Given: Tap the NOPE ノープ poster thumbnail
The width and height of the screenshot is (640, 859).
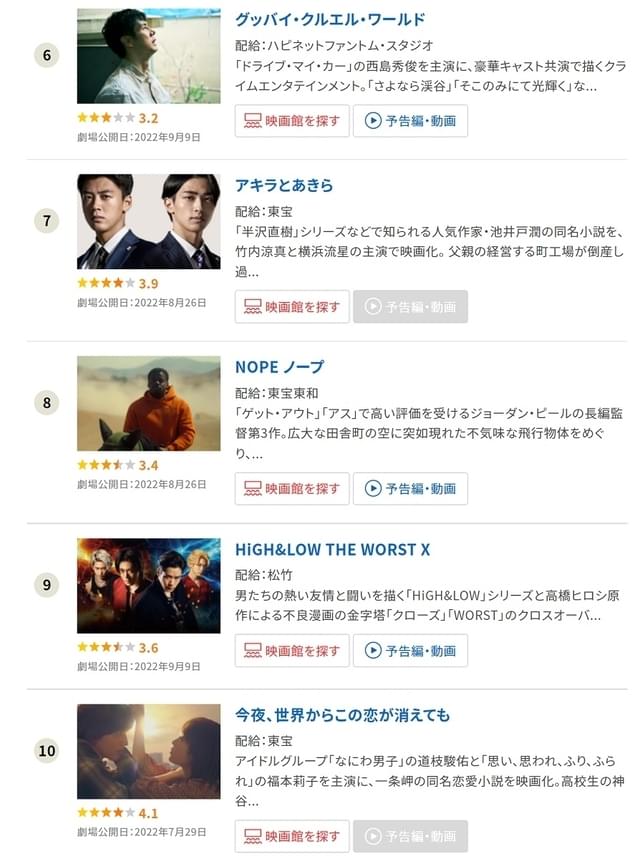Looking at the screenshot, I should click(x=148, y=403).
